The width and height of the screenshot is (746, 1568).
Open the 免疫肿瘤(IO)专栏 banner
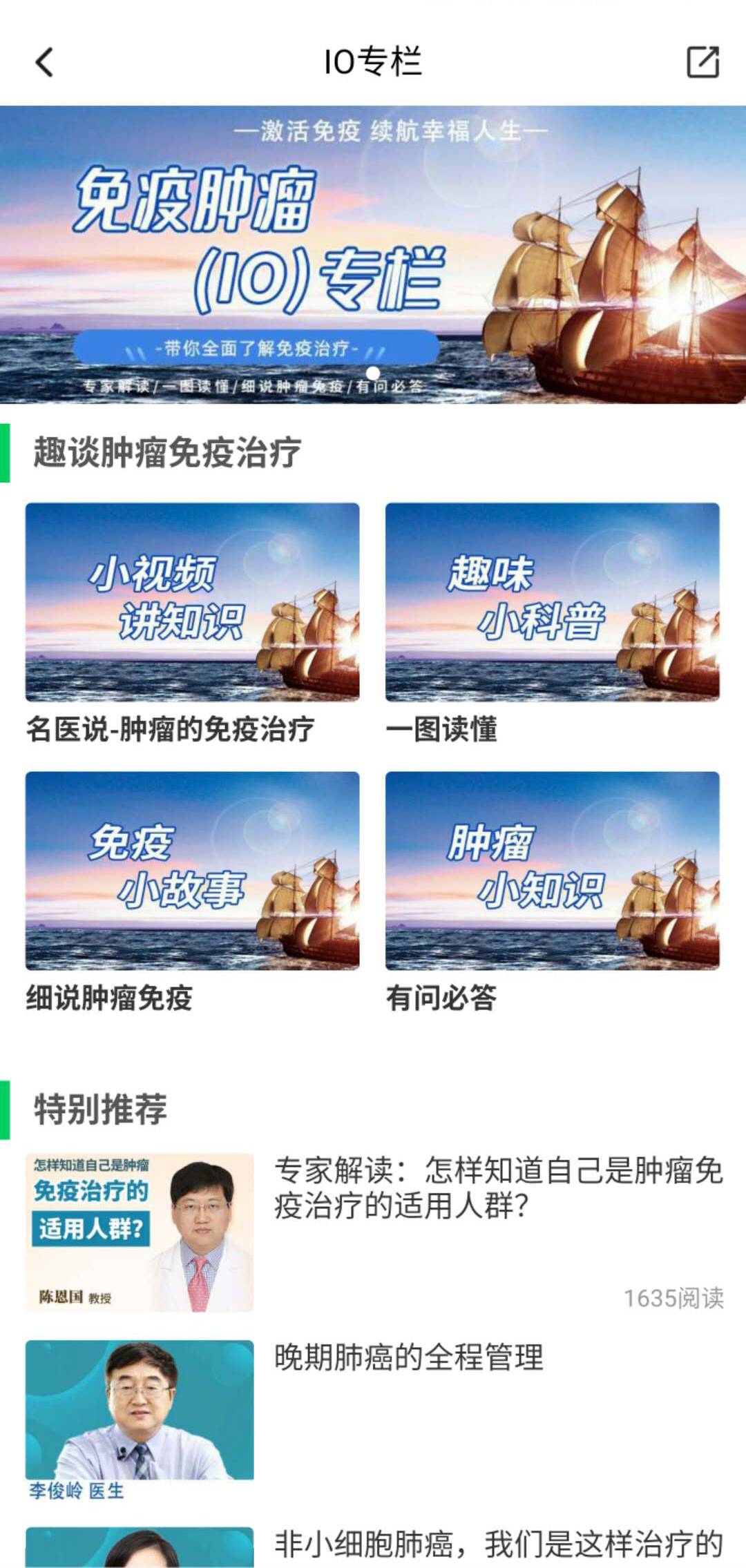tap(373, 254)
